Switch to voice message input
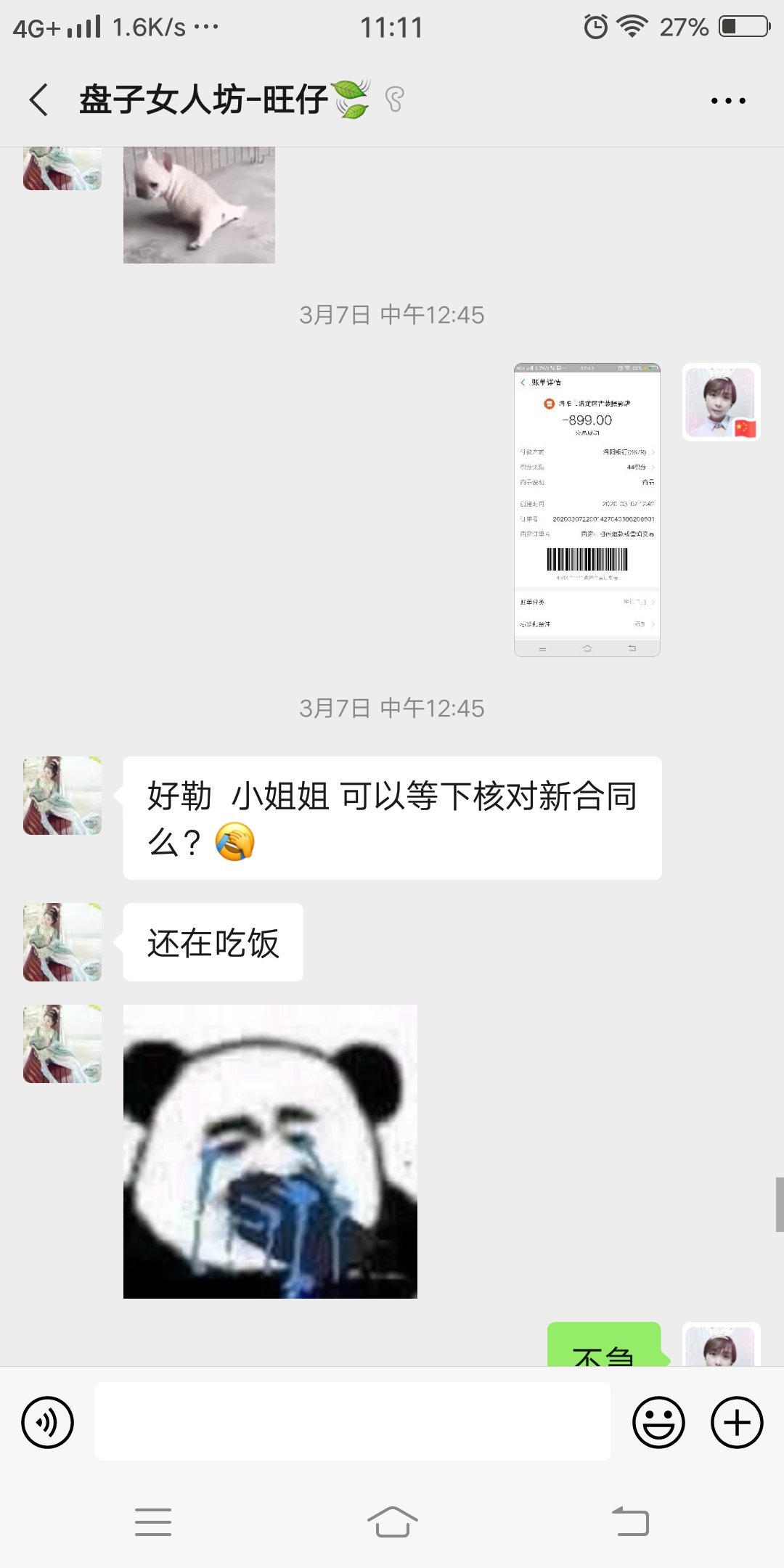 click(x=48, y=1422)
